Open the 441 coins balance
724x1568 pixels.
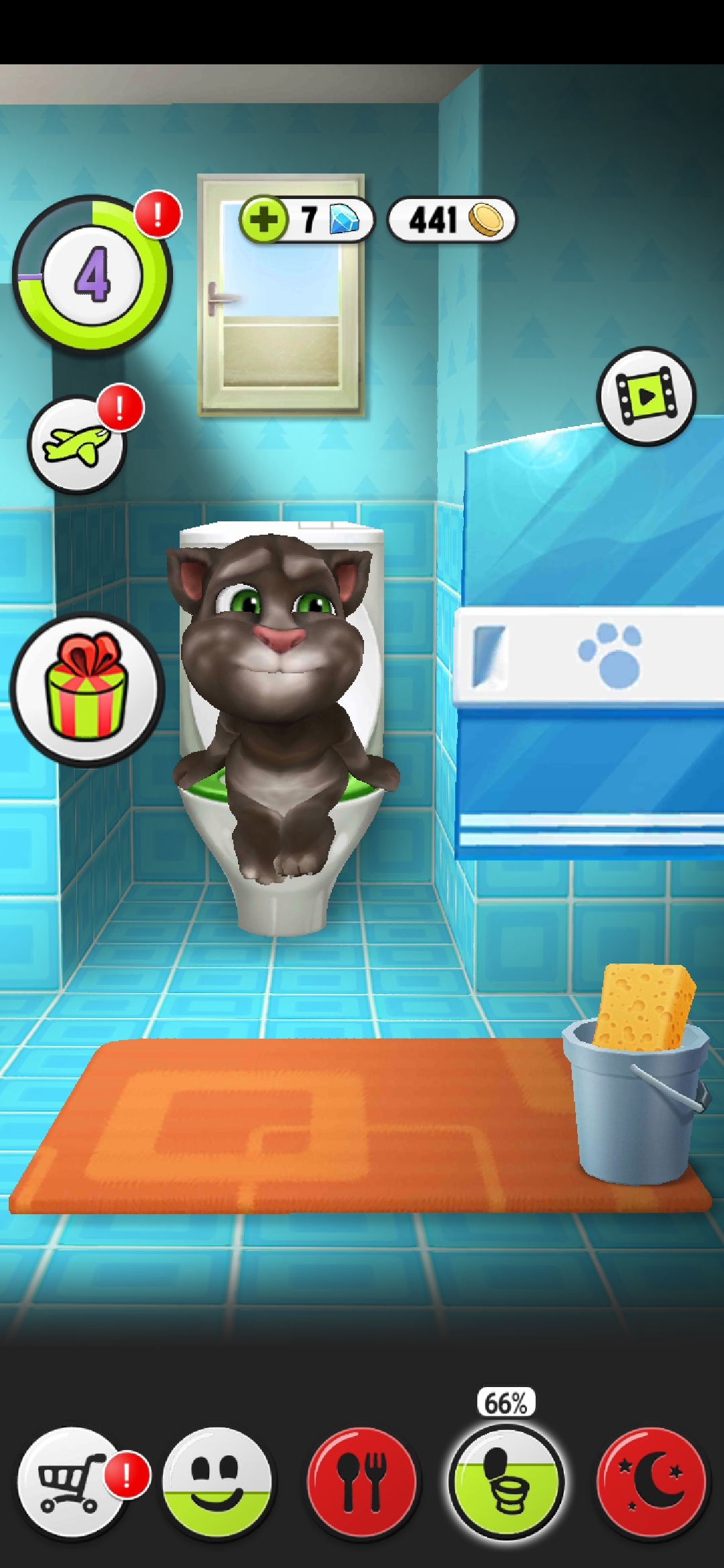click(x=451, y=219)
